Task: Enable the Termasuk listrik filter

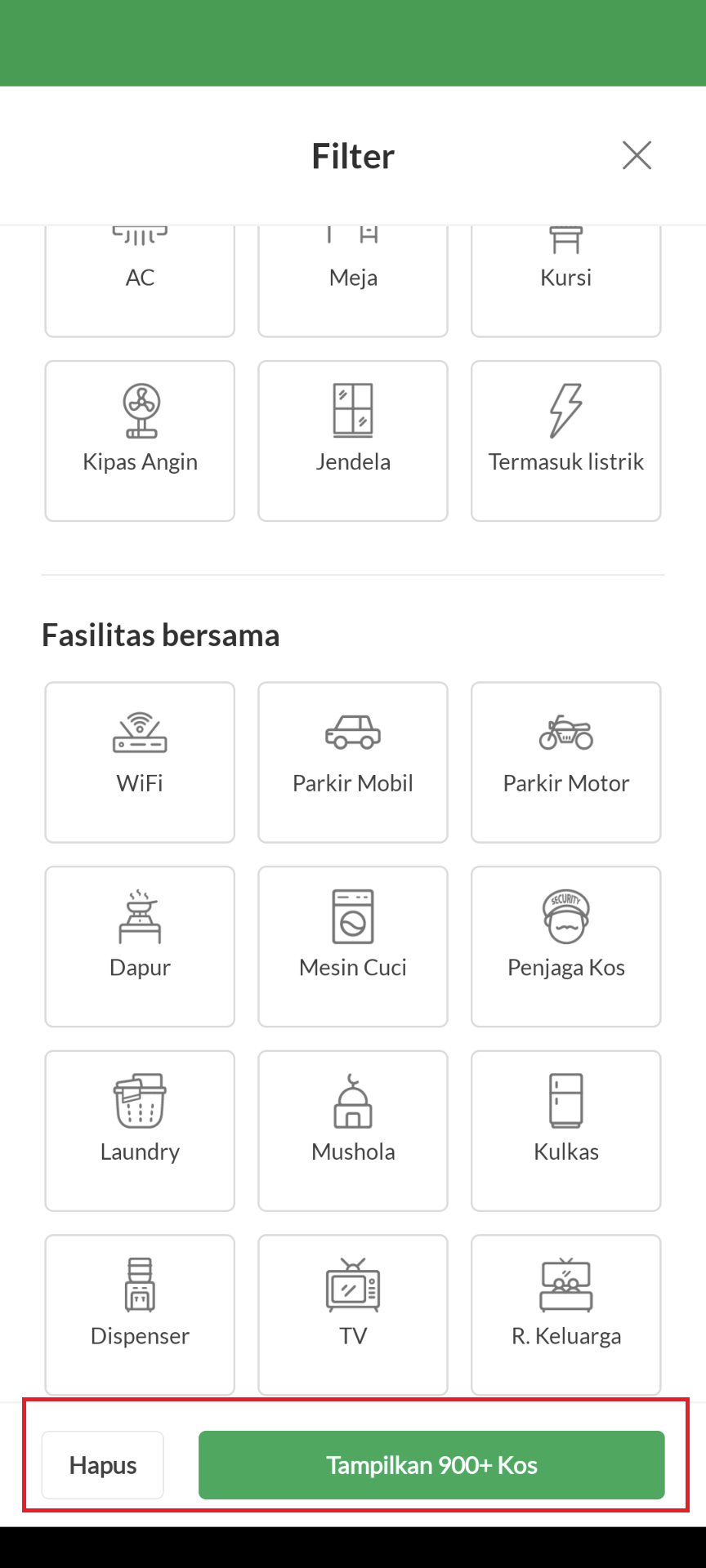Action: (x=565, y=441)
